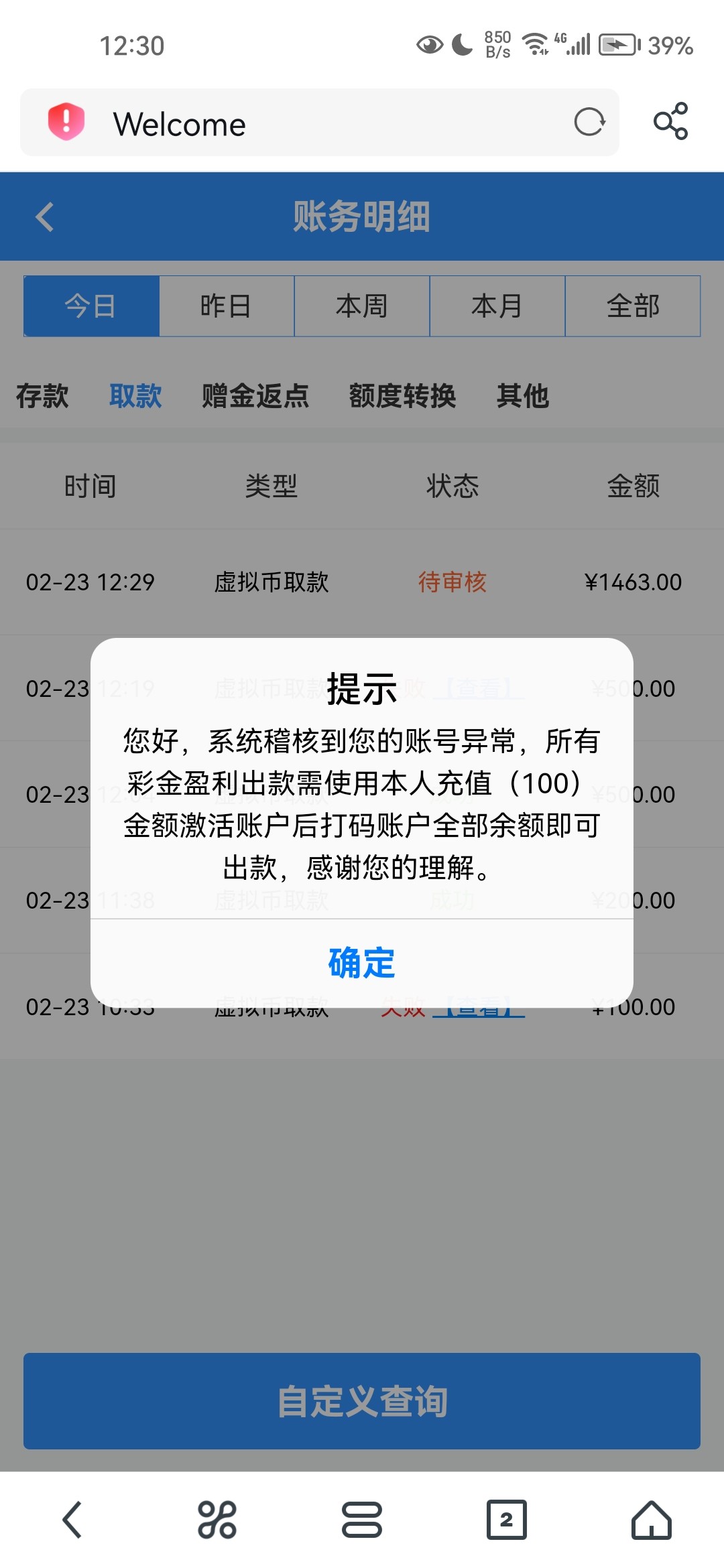Image resolution: width=724 pixels, height=1568 pixels.
Task: Share this page
Action: point(670,122)
